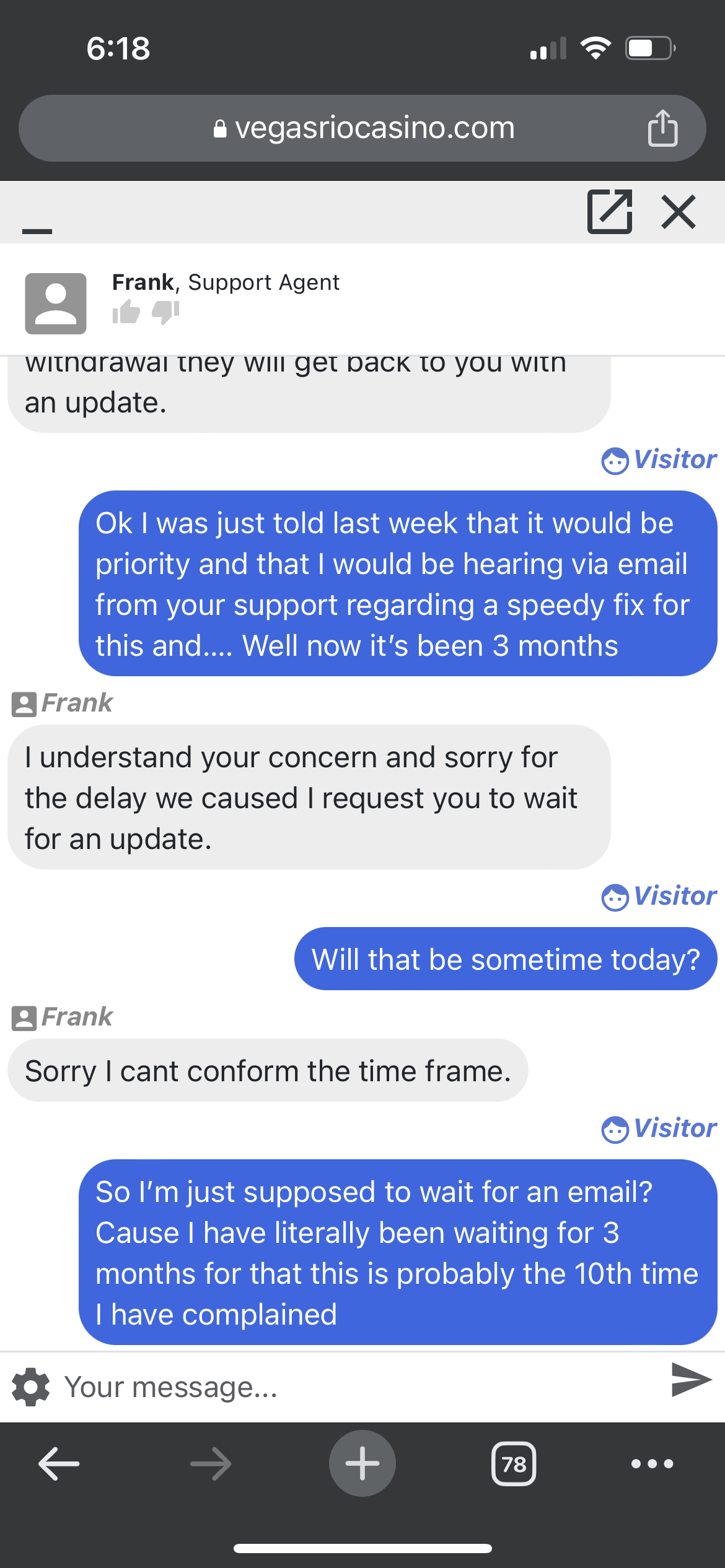725x1568 pixels.
Task: Rate agent Frank with thumbs down
Action: 165,312
